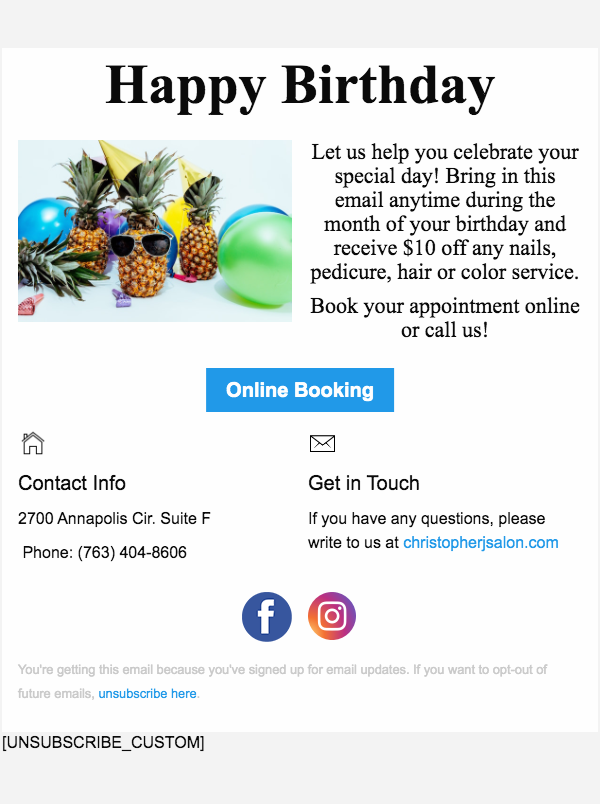
Task: Tap the Online Booking button
Action: point(300,390)
